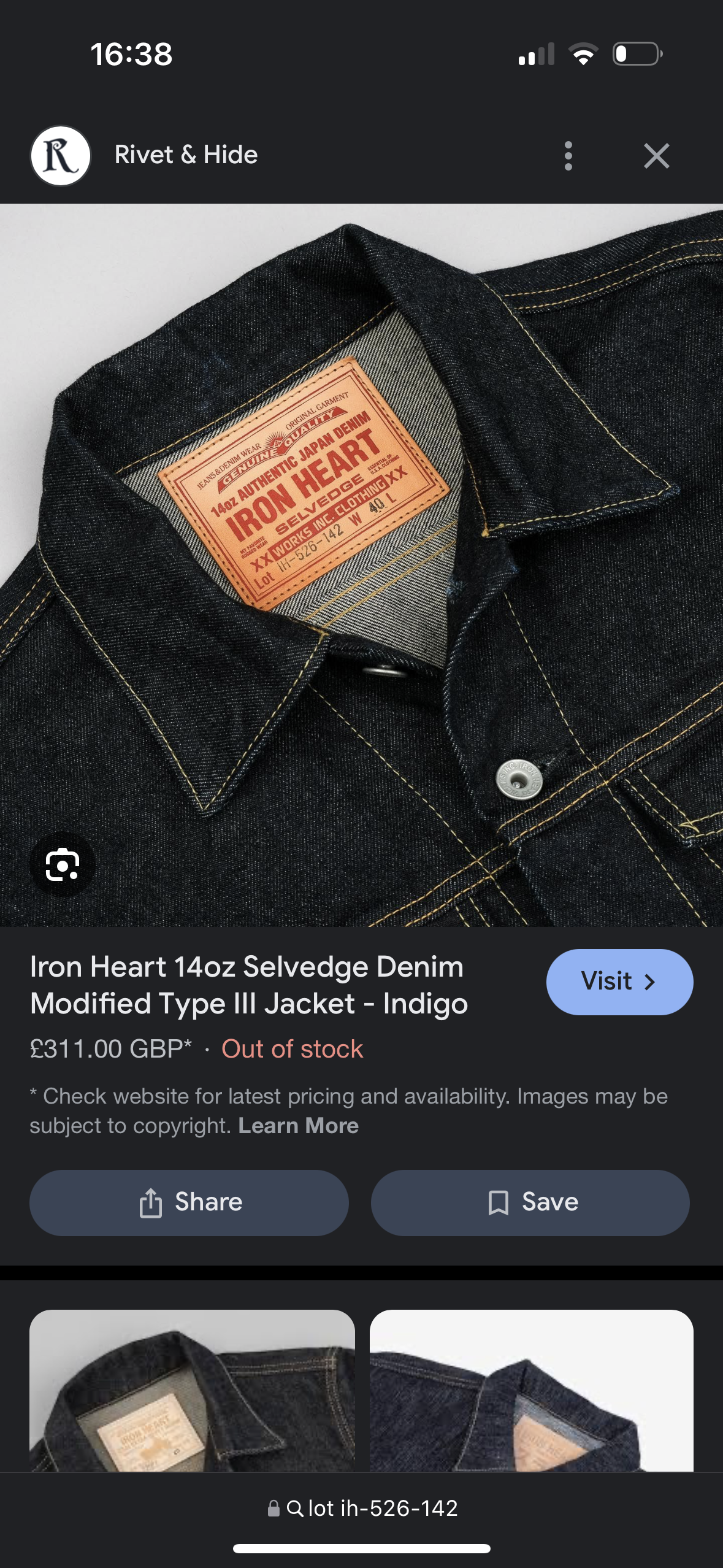
Task: Open the three-dot overflow menu
Action: tap(568, 156)
